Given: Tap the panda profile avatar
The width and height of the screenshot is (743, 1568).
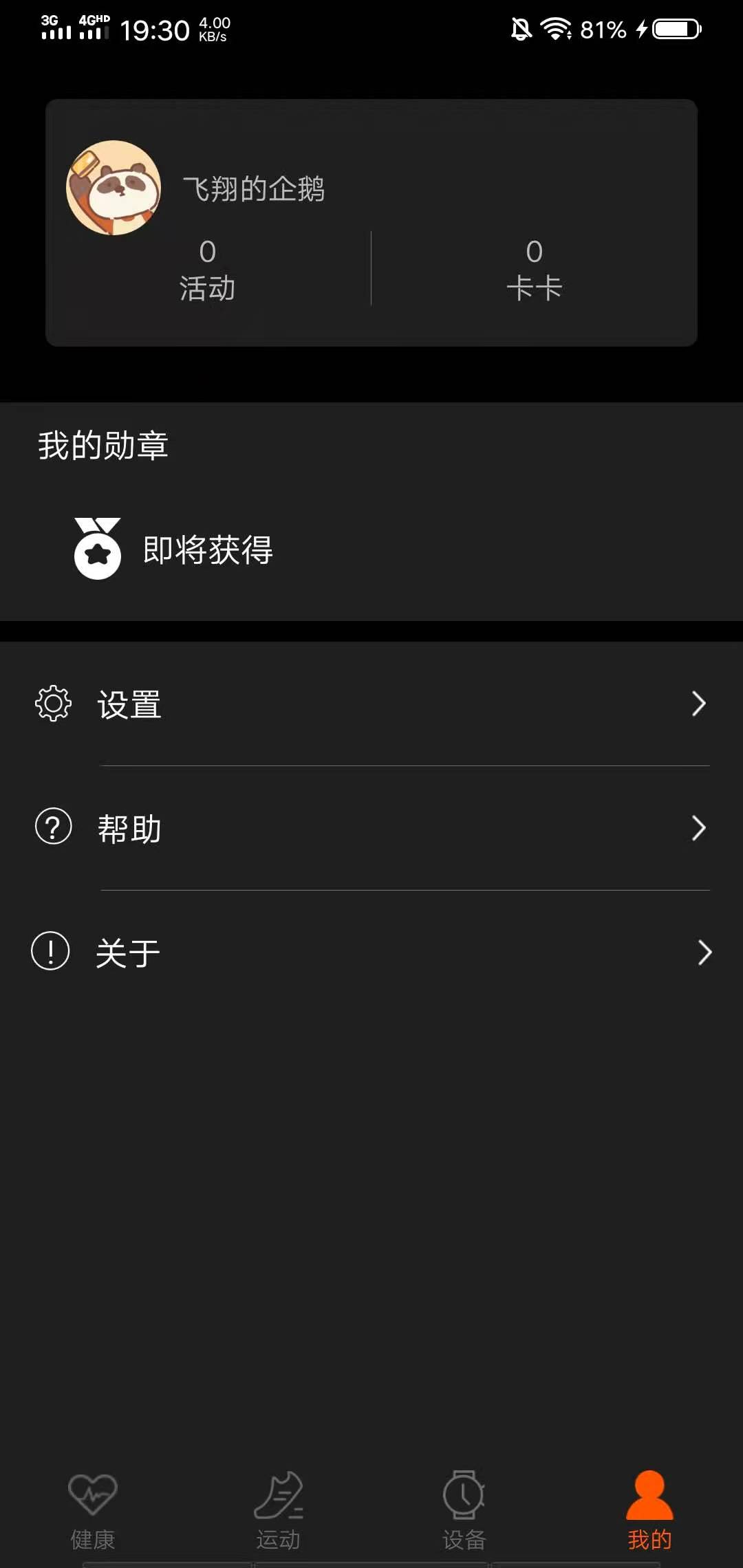Looking at the screenshot, I should 114,188.
